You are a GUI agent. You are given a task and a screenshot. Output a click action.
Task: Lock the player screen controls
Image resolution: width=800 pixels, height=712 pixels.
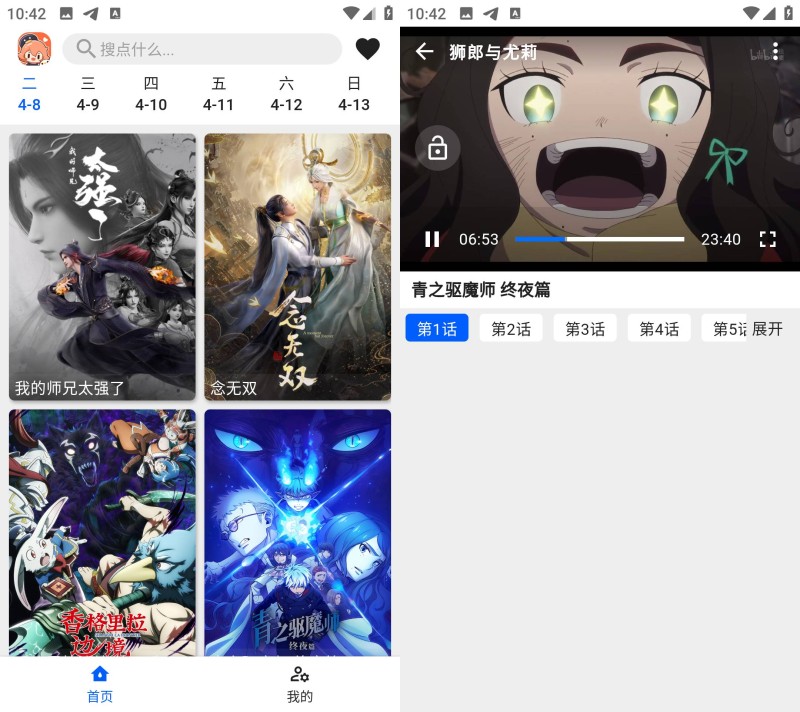click(x=437, y=148)
